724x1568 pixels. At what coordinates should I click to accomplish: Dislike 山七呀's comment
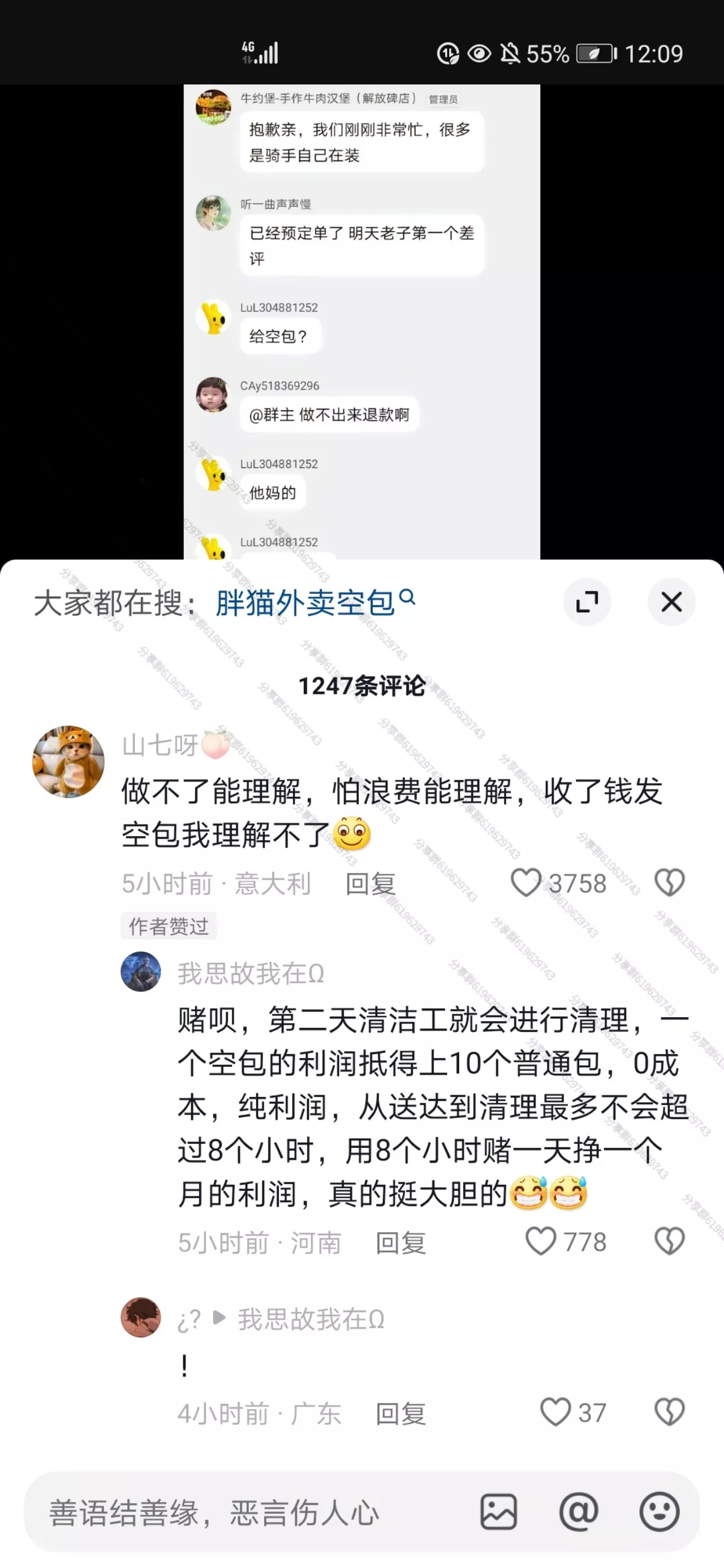coord(669,883)
